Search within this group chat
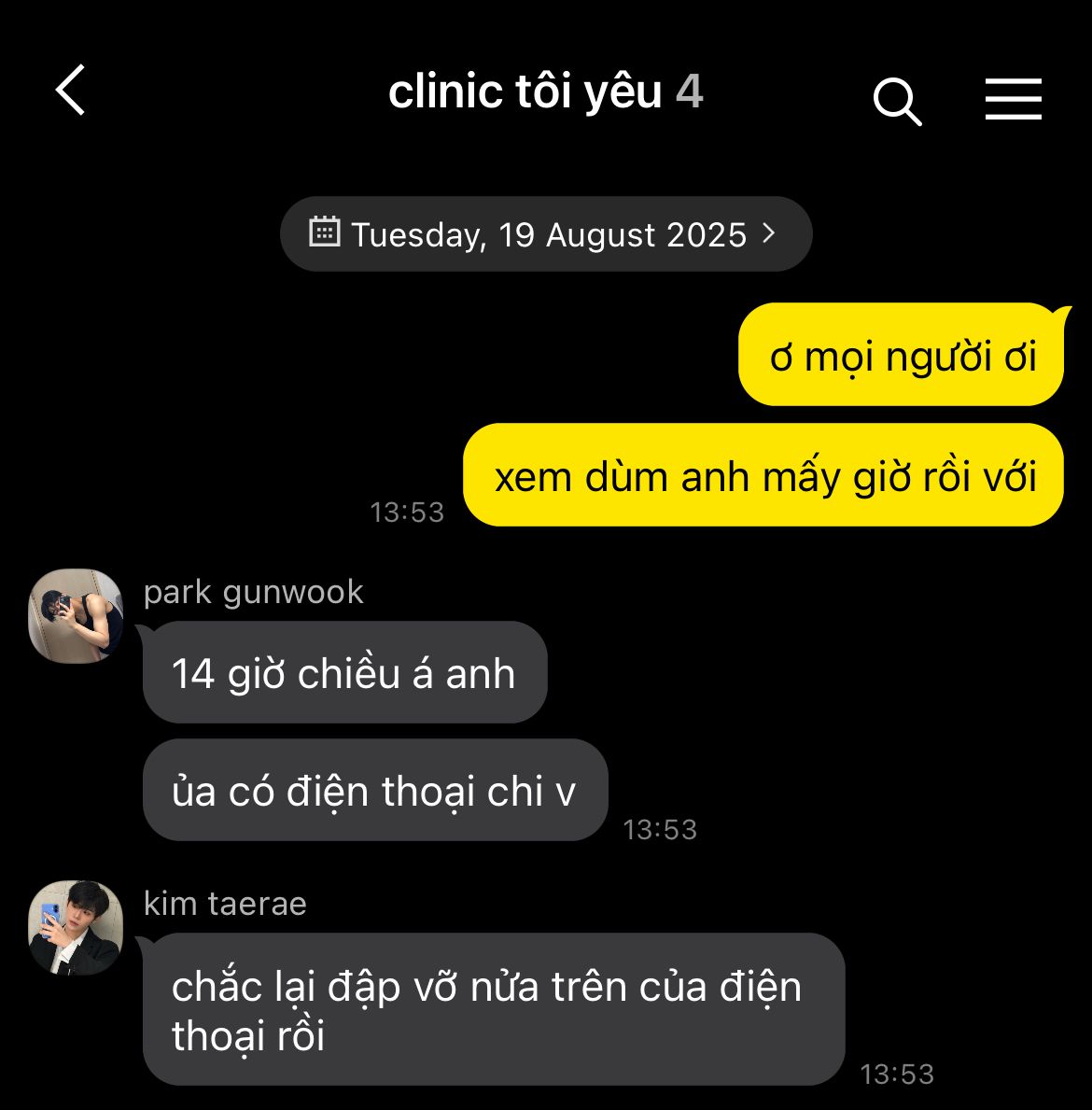1092x1110 pixels. [897, 100]
